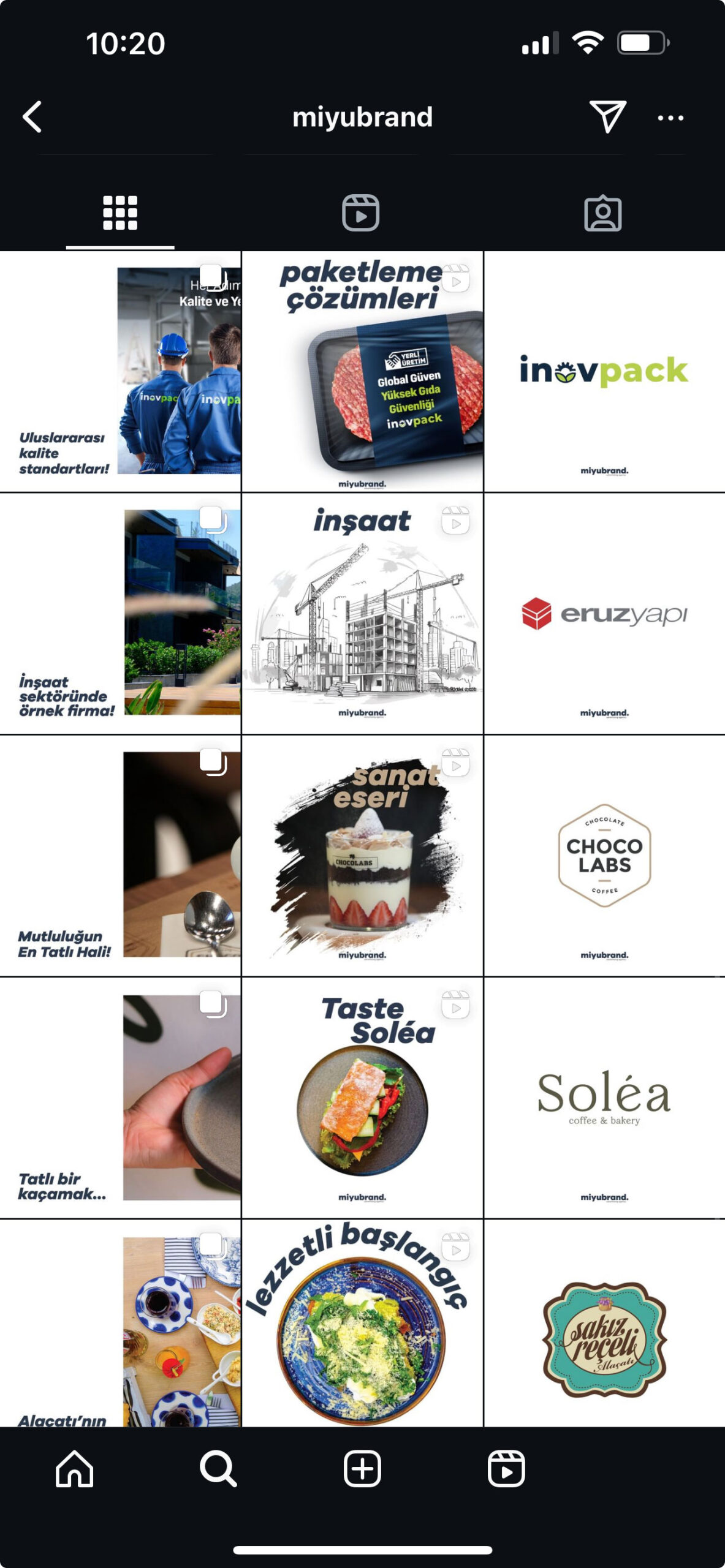
Task: Open the 'İnşaat sektöründe örnek firma!' post
Action: (120, 613)
